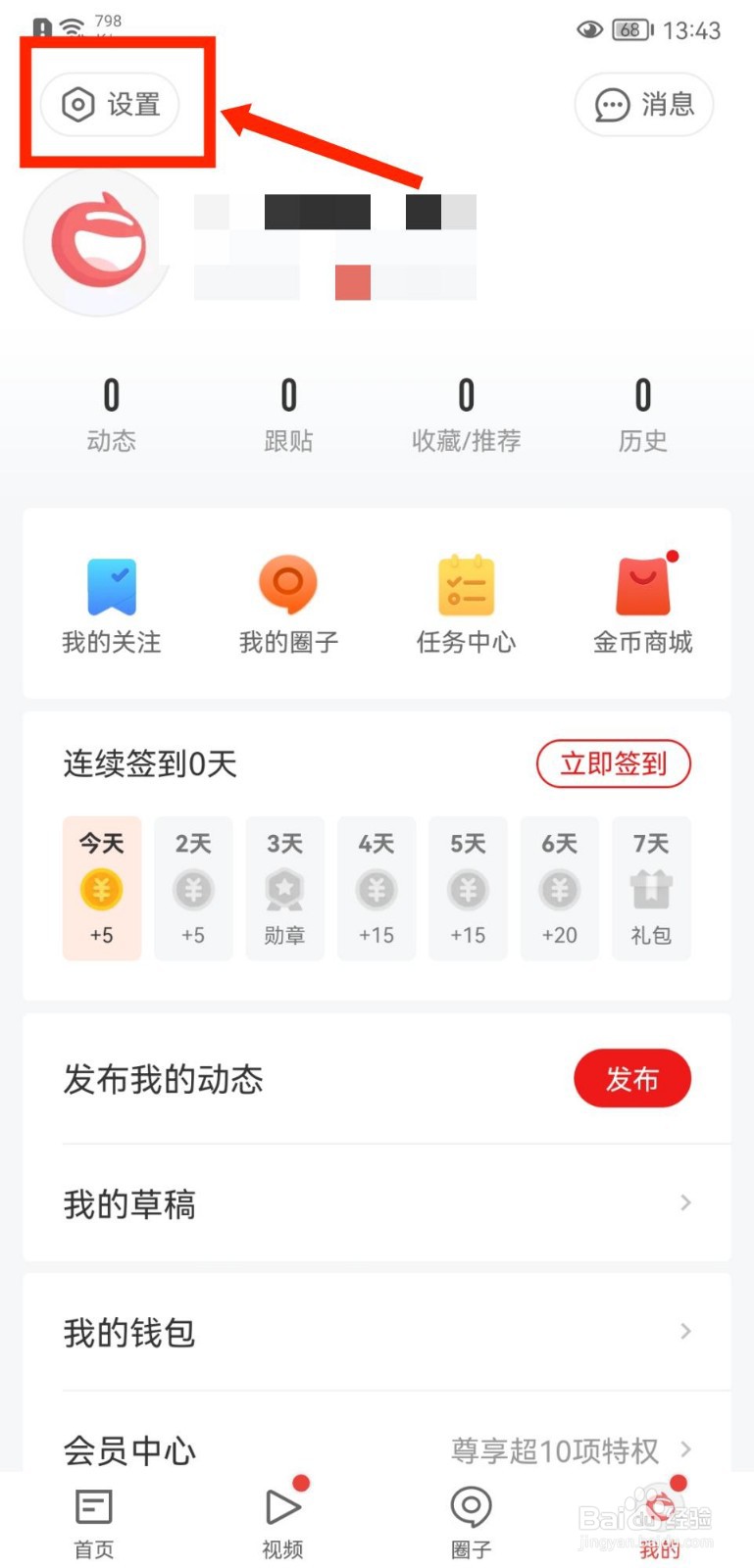Image resolution: width=754 pixels, height=1568 pixels.
Task: Tap the profile avatar
Action: [x=97, y=242]
